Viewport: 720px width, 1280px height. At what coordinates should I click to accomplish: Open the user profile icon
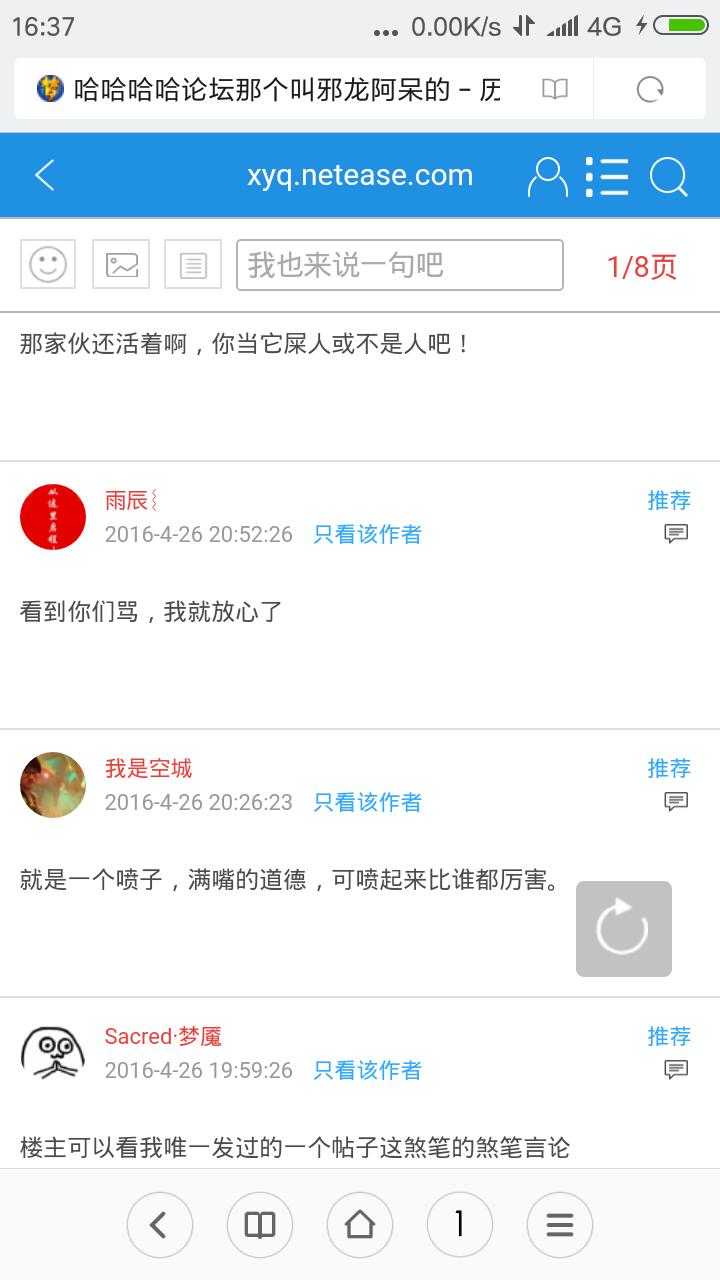[547, 177]
